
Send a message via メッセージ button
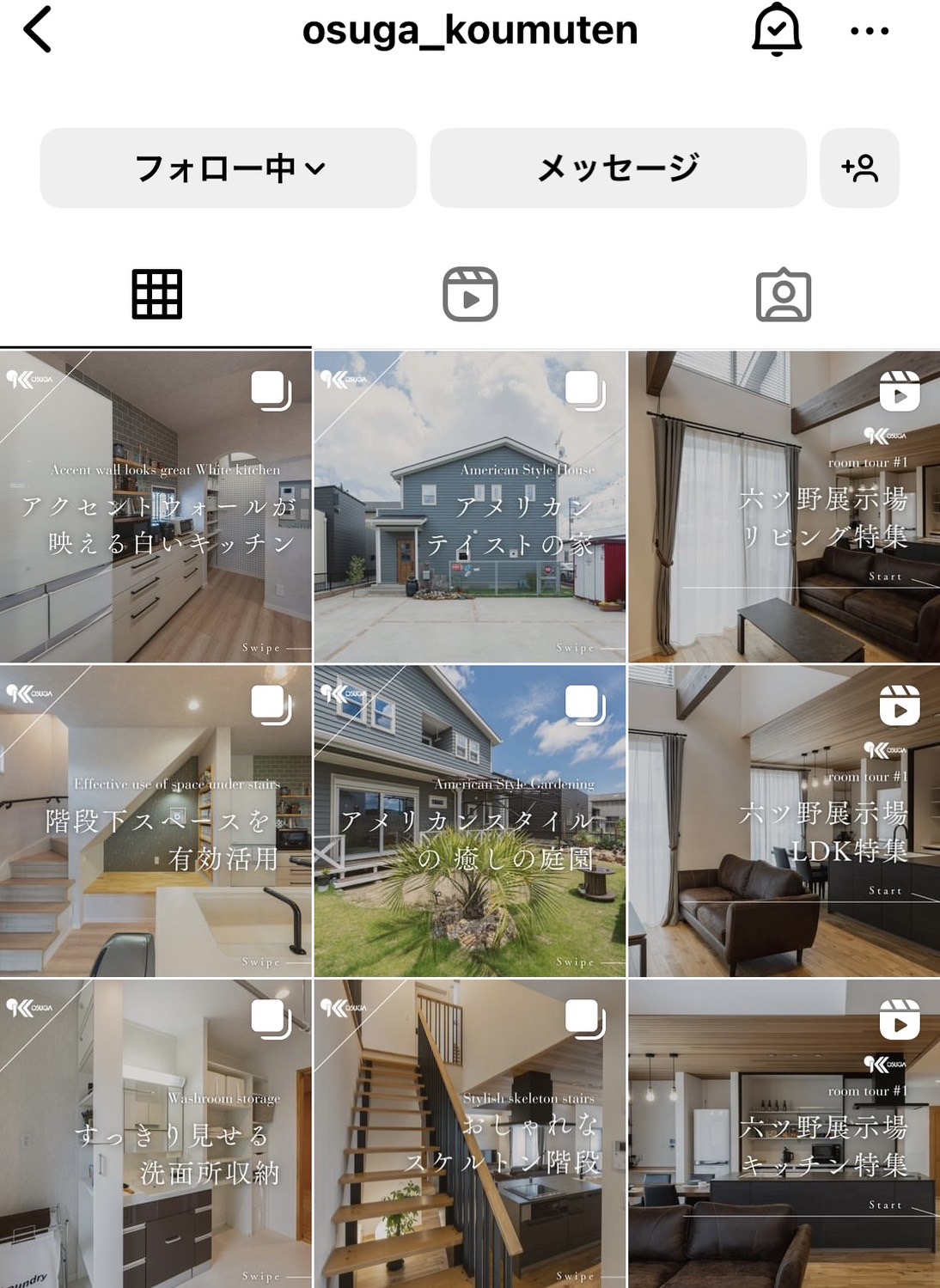[618, 168]
